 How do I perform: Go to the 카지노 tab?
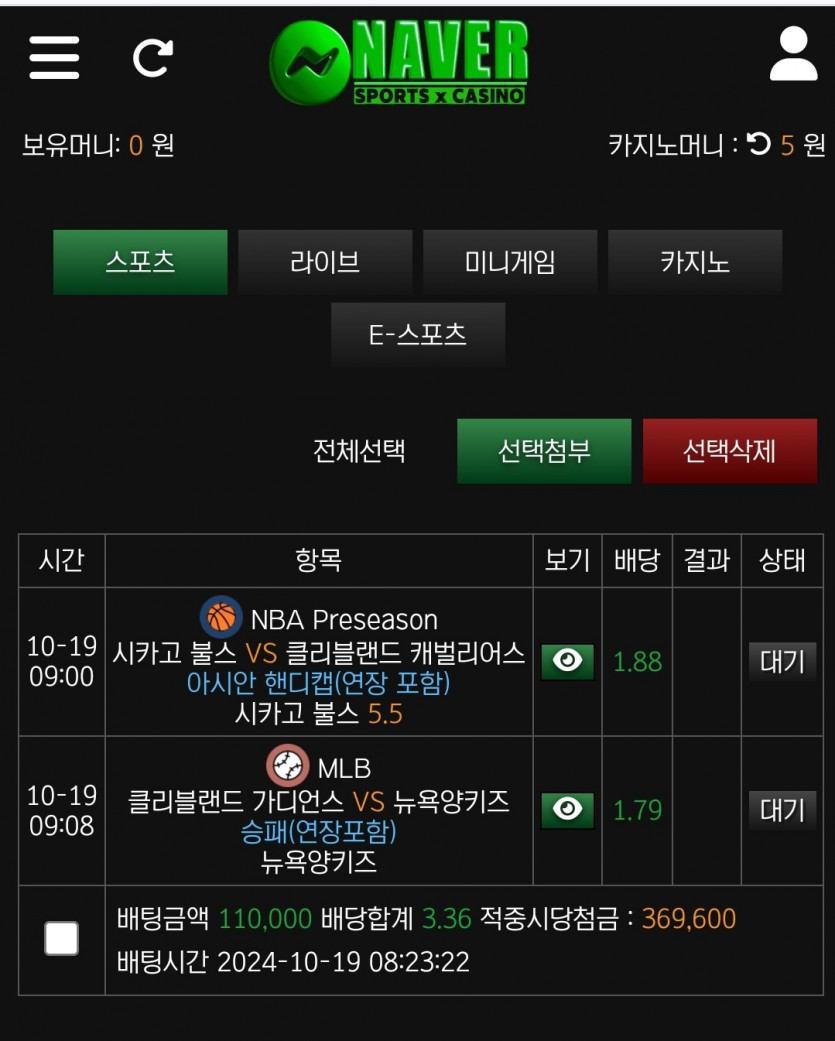695,262
